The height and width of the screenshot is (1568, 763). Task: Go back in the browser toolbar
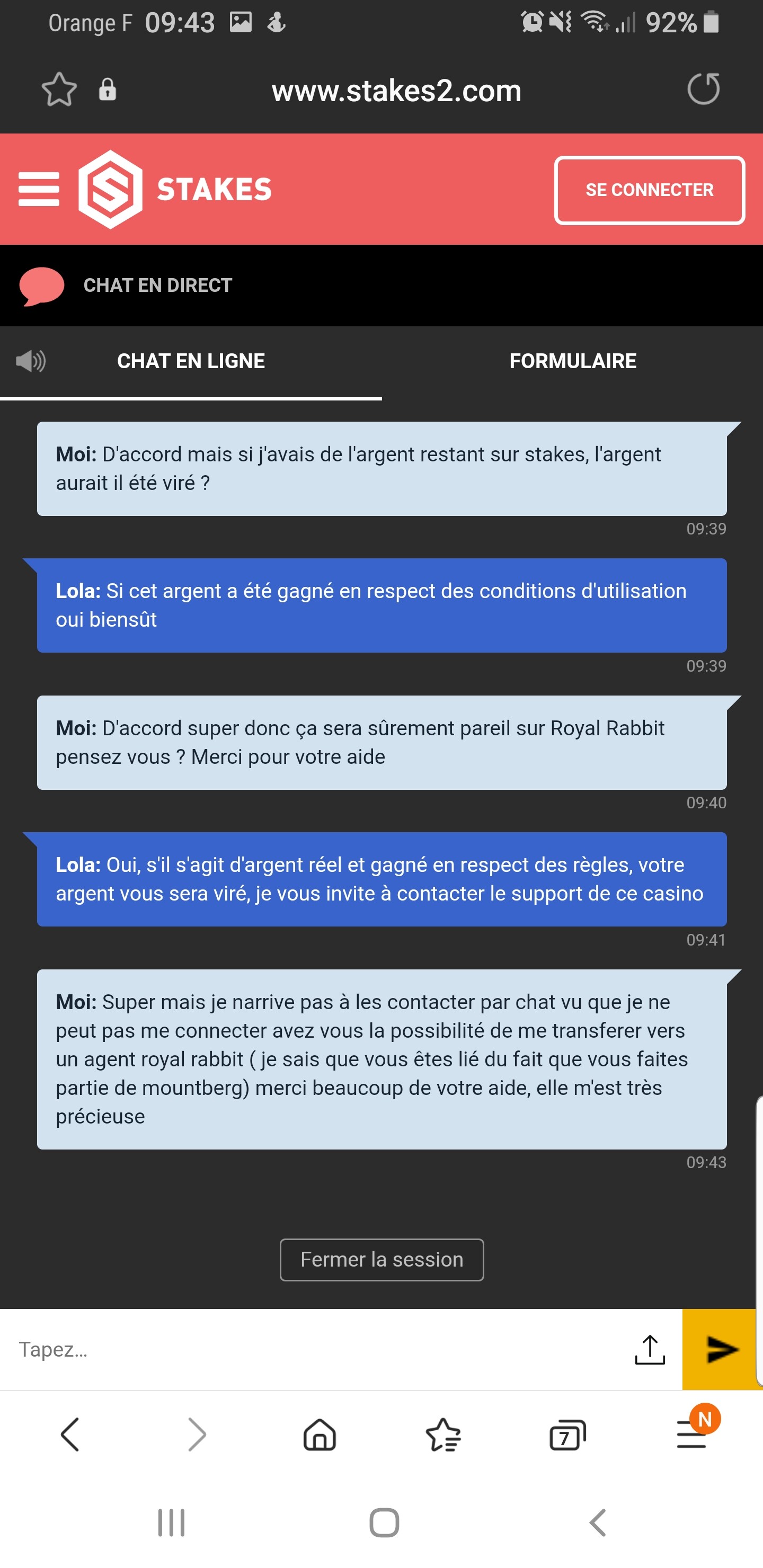click(x=70, y=1435)
